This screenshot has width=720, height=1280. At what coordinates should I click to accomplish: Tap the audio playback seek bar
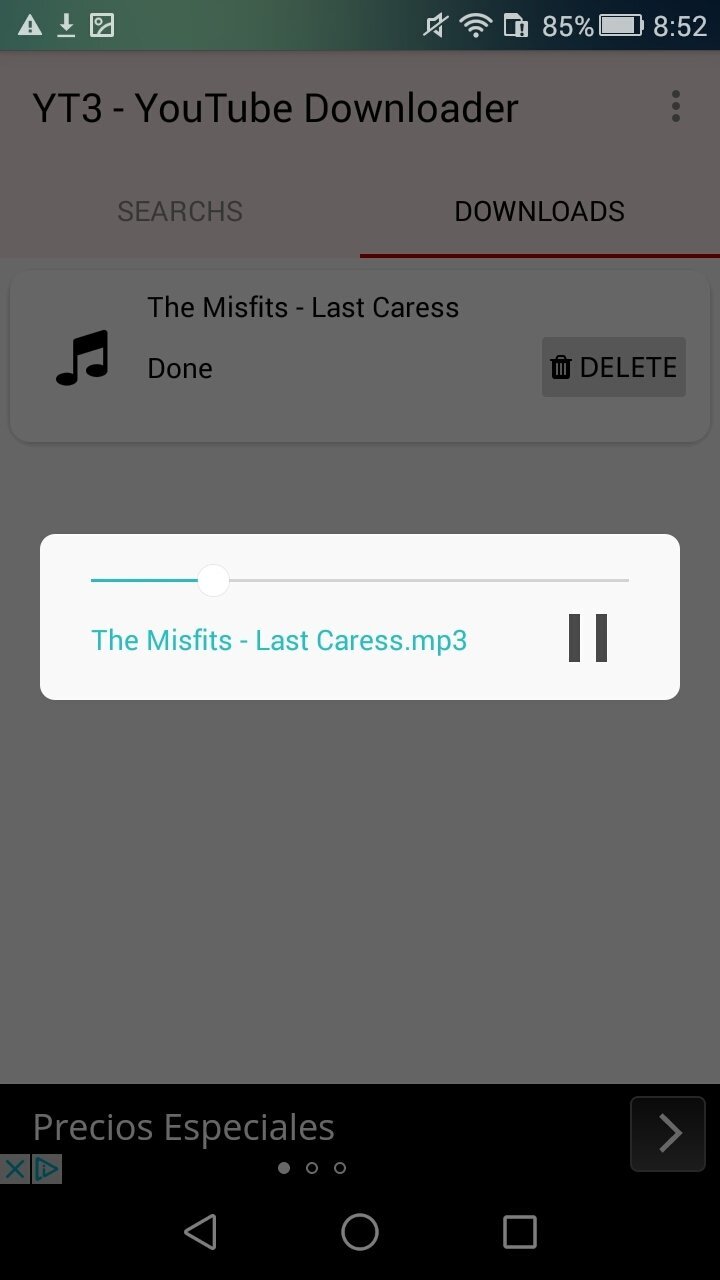(360, 580)
